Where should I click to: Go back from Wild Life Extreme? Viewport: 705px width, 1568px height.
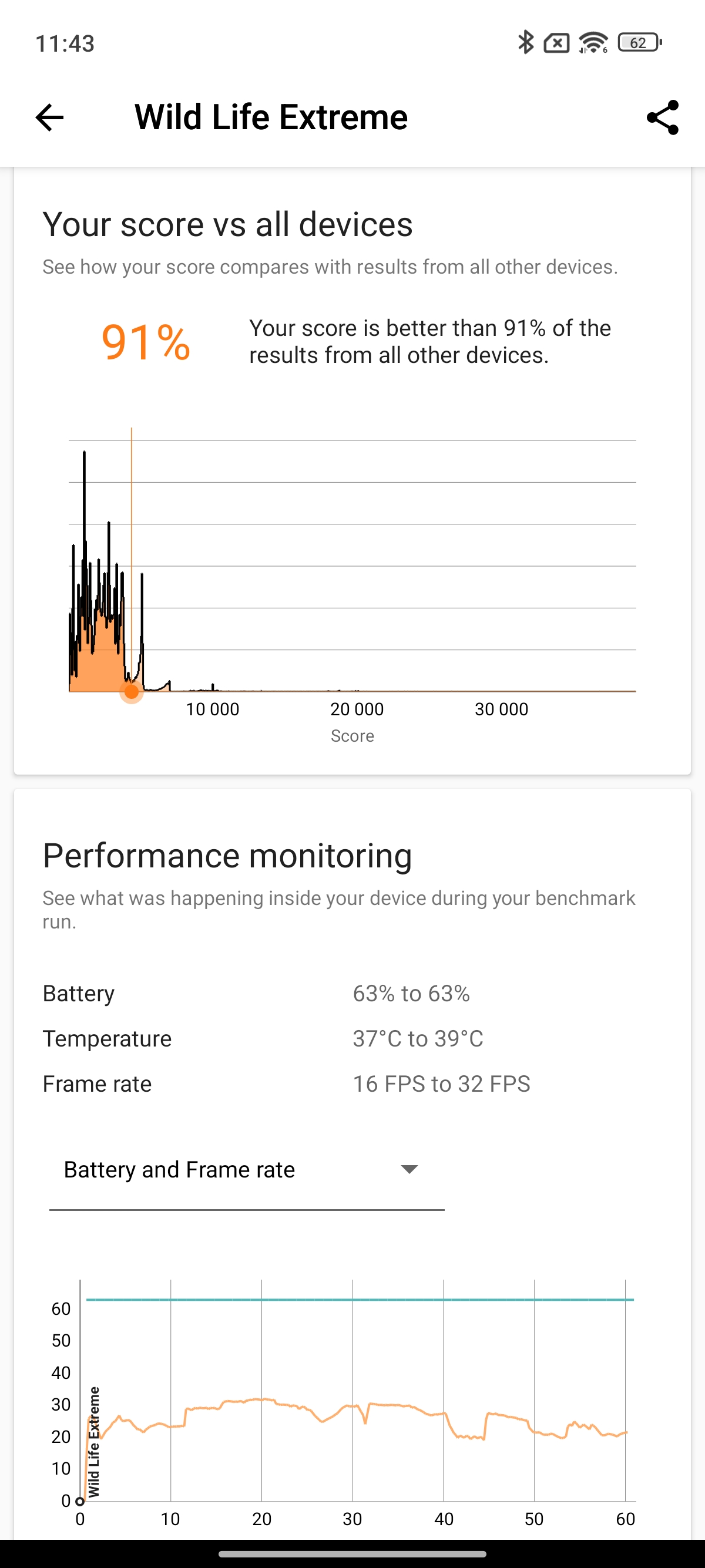click(x=49, y=117)
